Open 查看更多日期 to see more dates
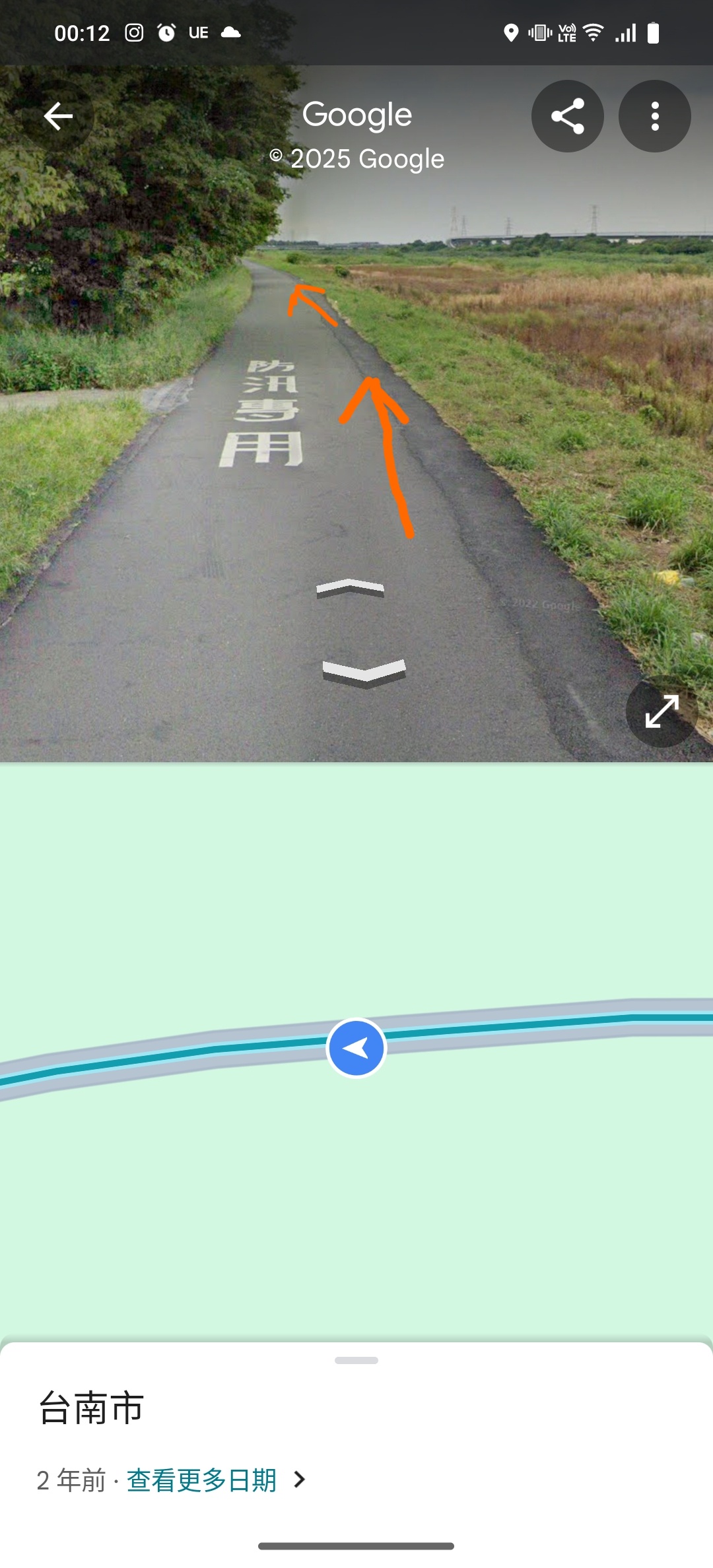Image resolution: width=713 pixels, height=1568 pixels. (201, 1480)
